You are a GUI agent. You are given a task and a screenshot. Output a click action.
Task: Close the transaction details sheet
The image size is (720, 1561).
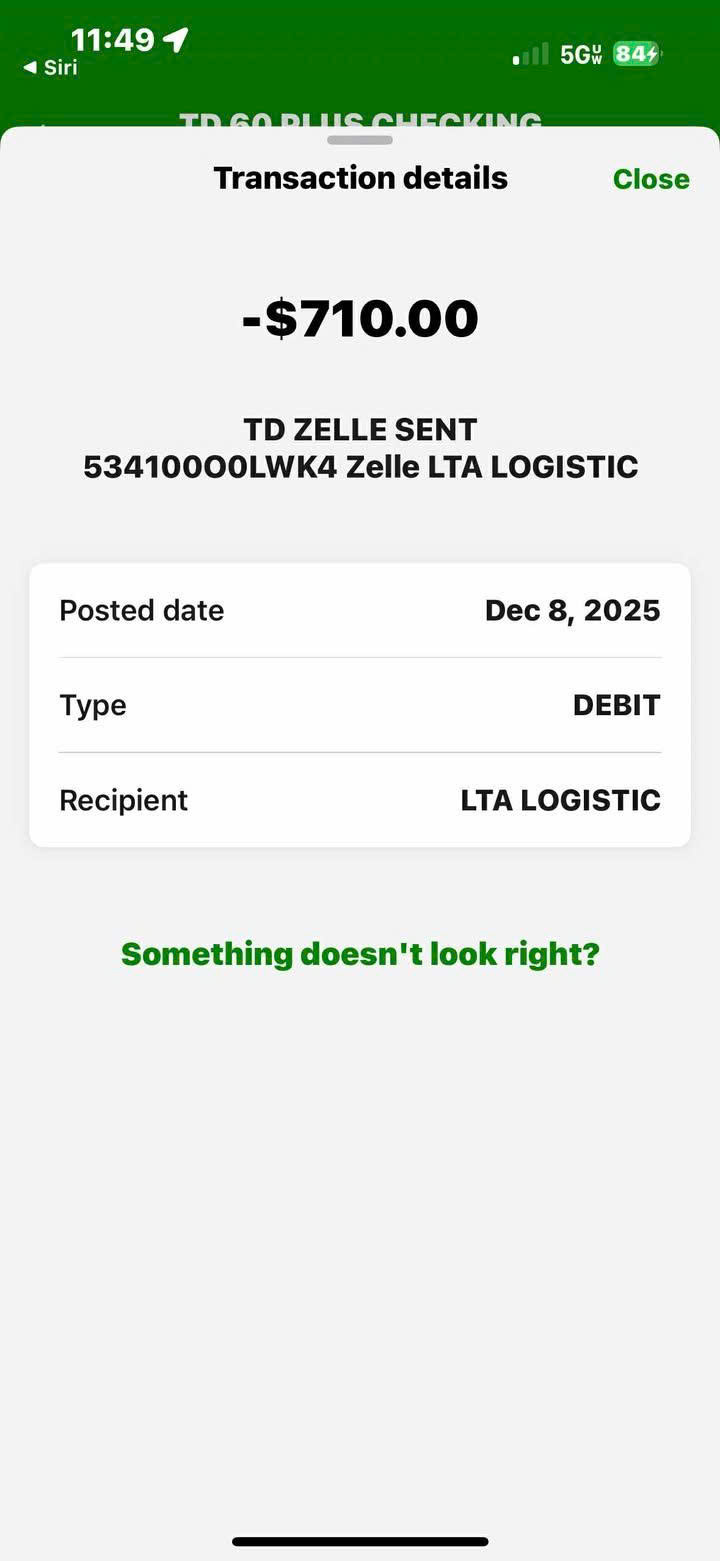click(x=651, y=179)
